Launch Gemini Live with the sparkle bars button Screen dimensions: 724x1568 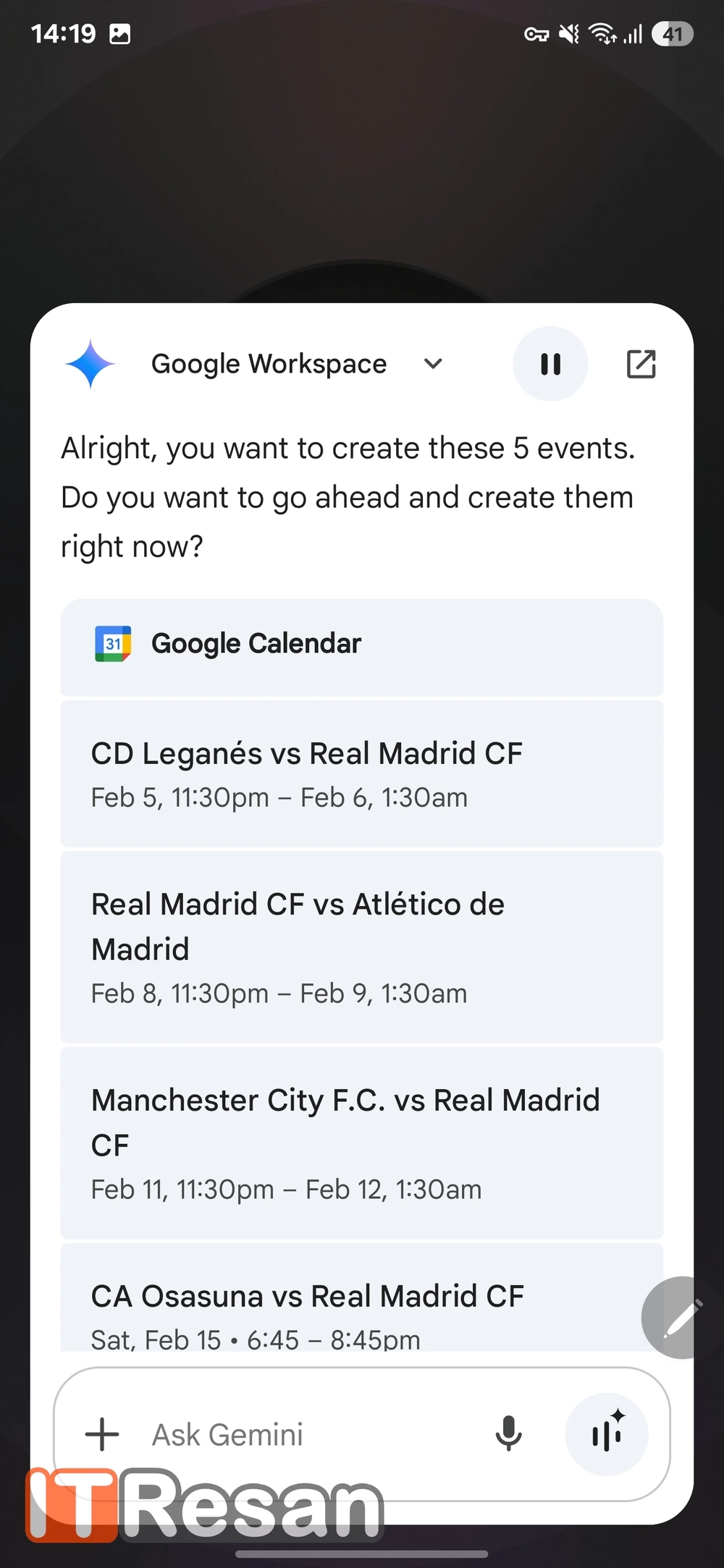click(607, 1434)
